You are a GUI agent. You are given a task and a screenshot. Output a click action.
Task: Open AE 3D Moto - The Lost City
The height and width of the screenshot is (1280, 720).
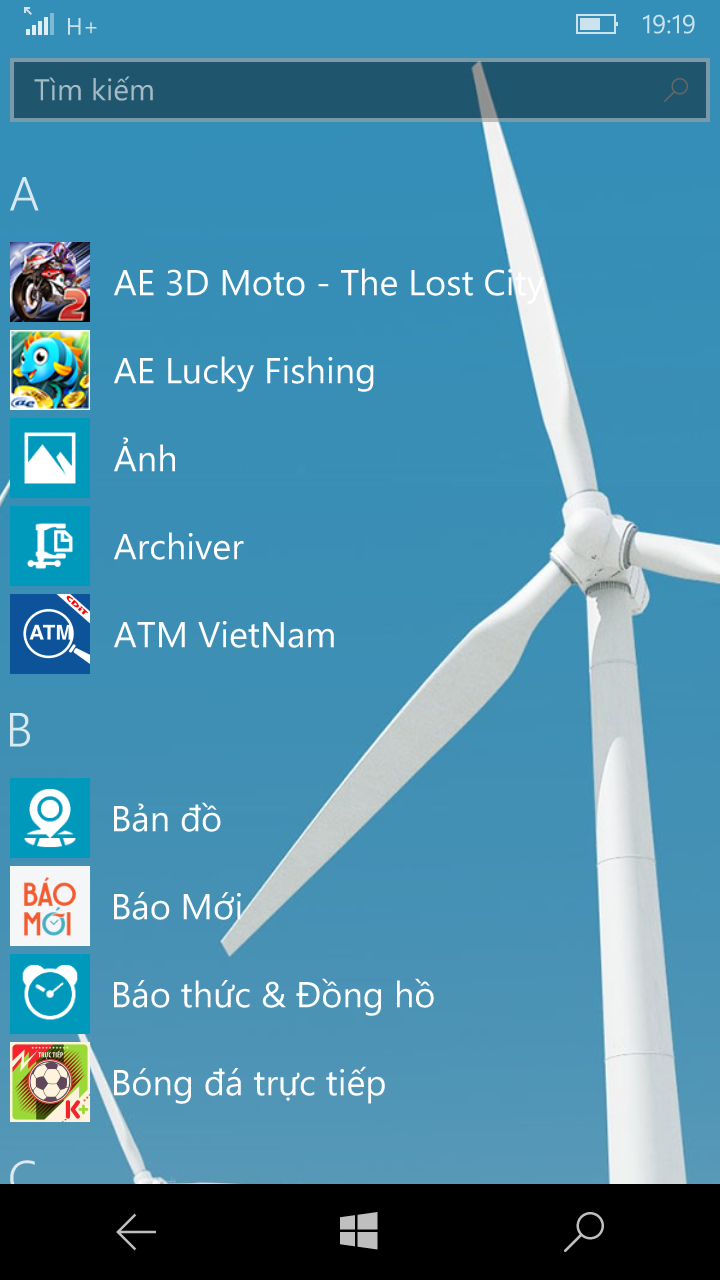[360, 283]
